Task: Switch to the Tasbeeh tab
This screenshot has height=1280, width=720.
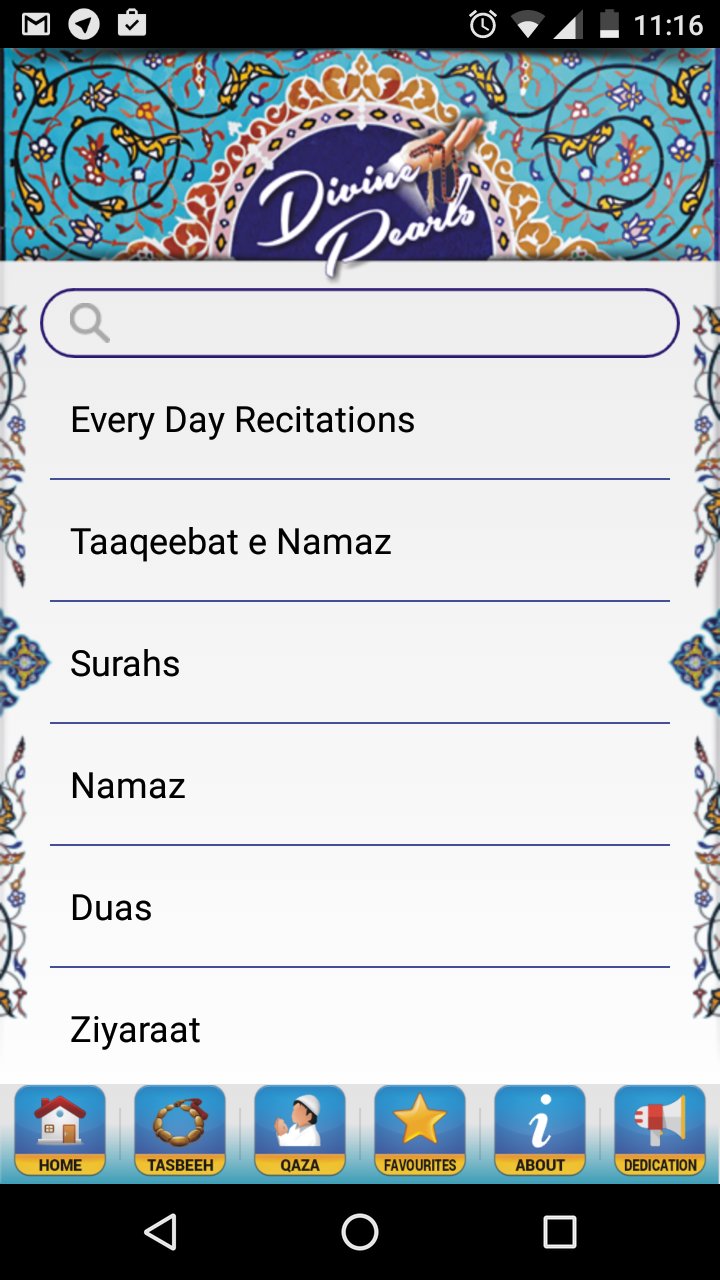Action: pos(180,1131)
